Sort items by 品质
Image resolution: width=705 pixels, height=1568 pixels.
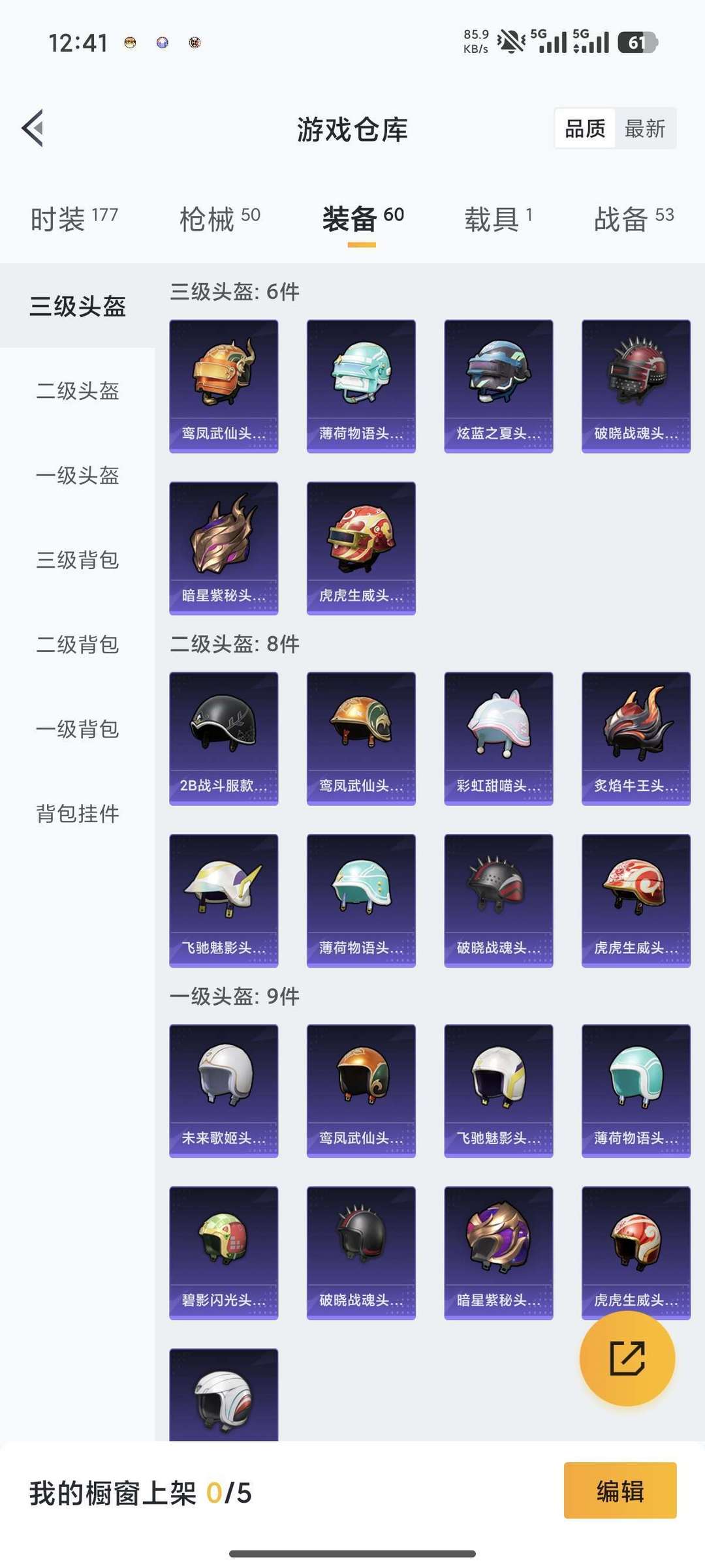pos(585,129)
